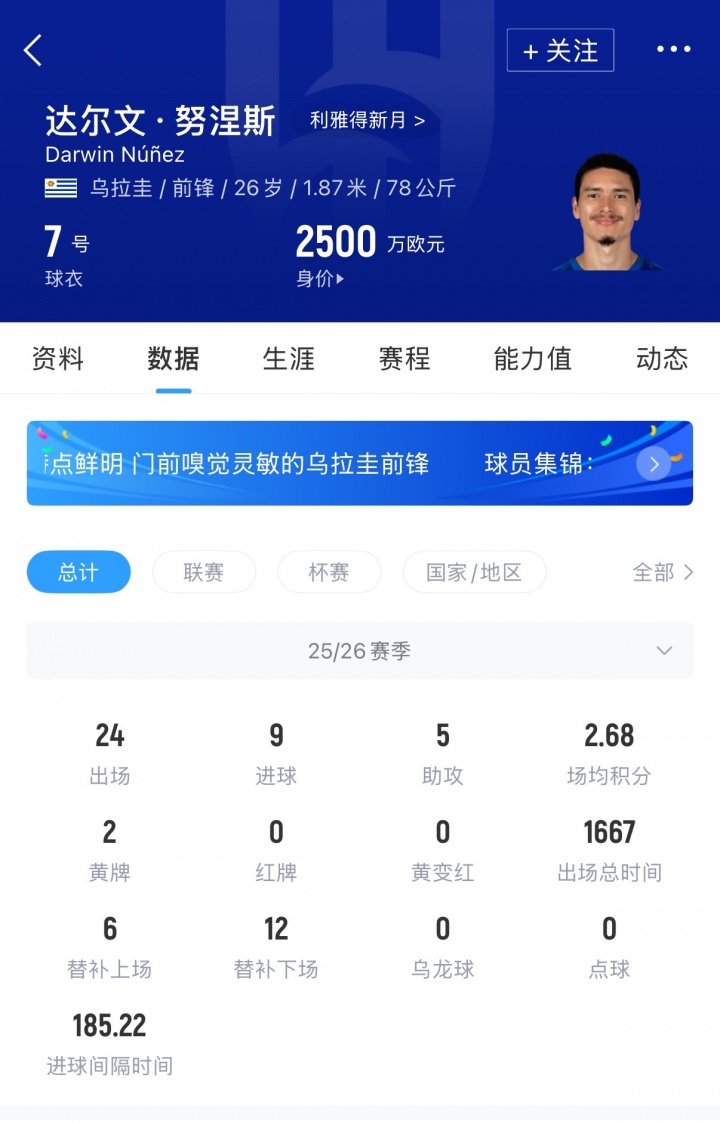Select the 杯赛 filter chip
720x1124 pixels.
[x=329, y=572]
